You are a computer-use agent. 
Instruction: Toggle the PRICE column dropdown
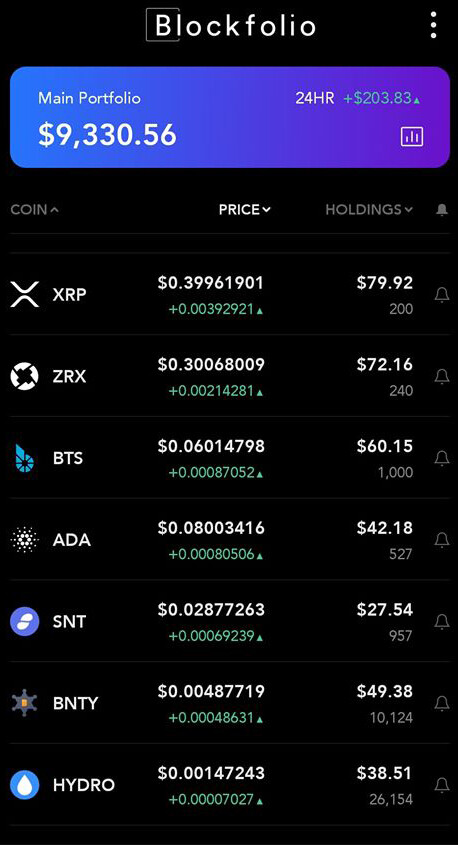click(244, 210)
